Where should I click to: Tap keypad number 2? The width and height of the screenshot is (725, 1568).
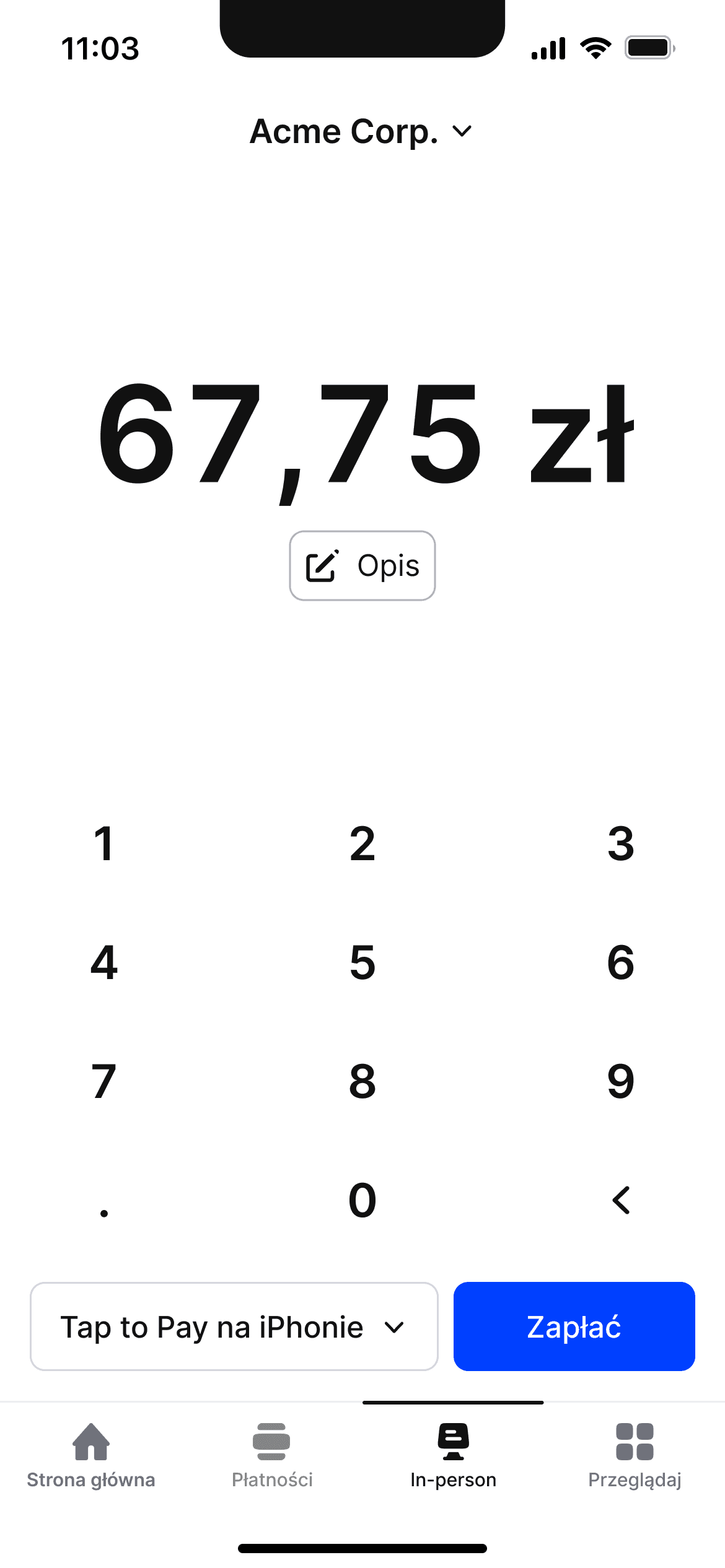click(x=362, y=843)
